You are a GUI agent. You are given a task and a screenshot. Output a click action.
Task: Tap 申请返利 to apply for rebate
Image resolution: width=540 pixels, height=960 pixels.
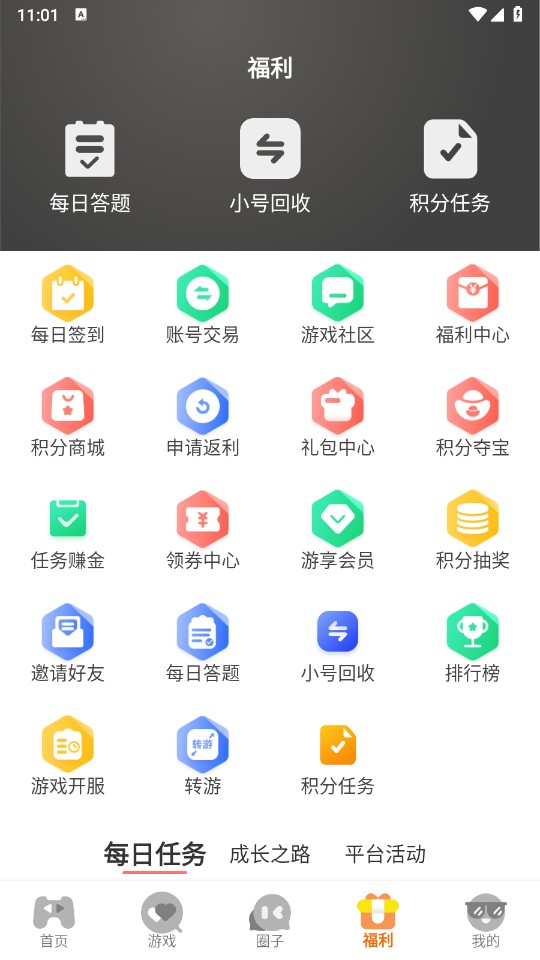pyautogui.click(x=203, y=417)
